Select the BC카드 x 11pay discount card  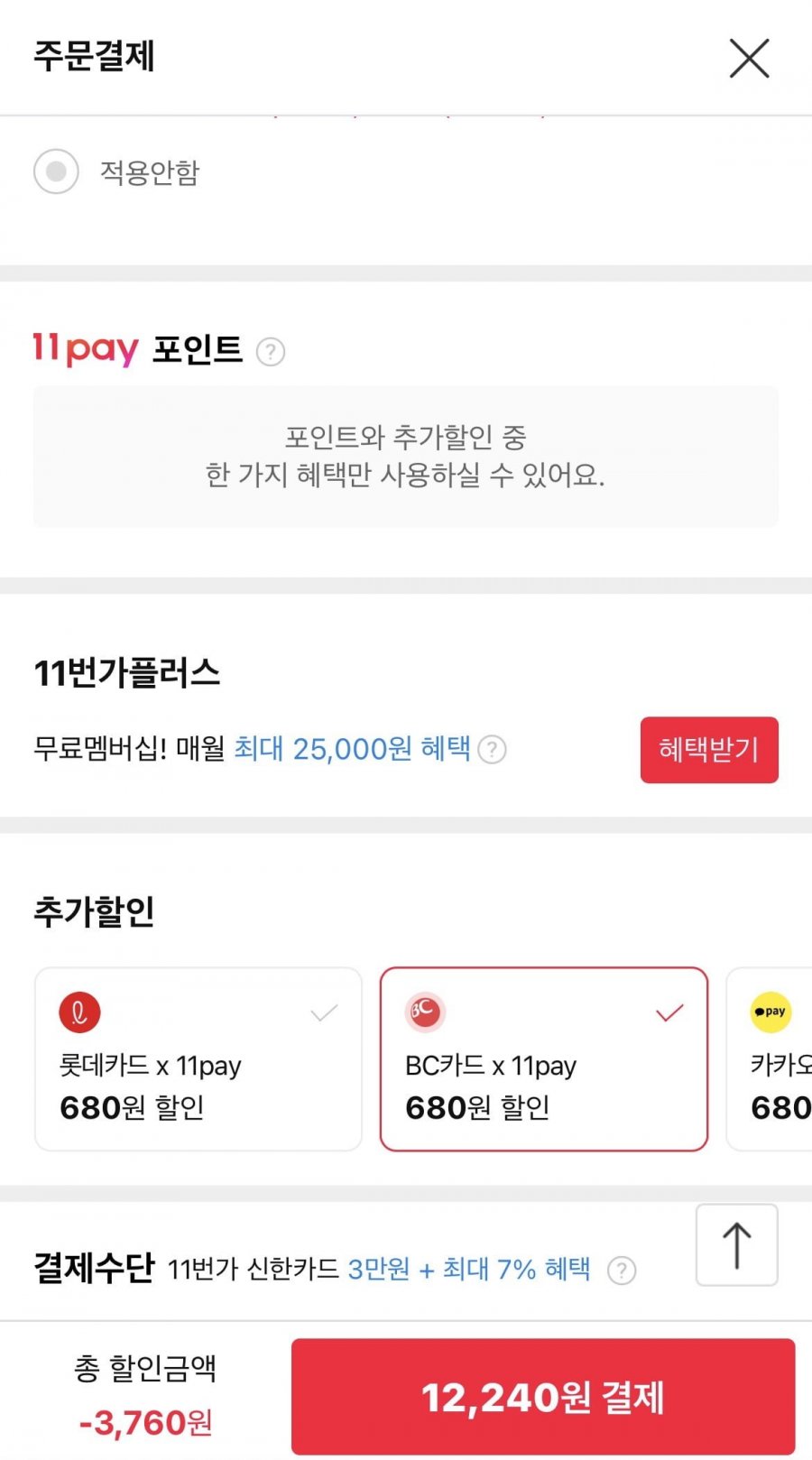[x=543, y=1059]
